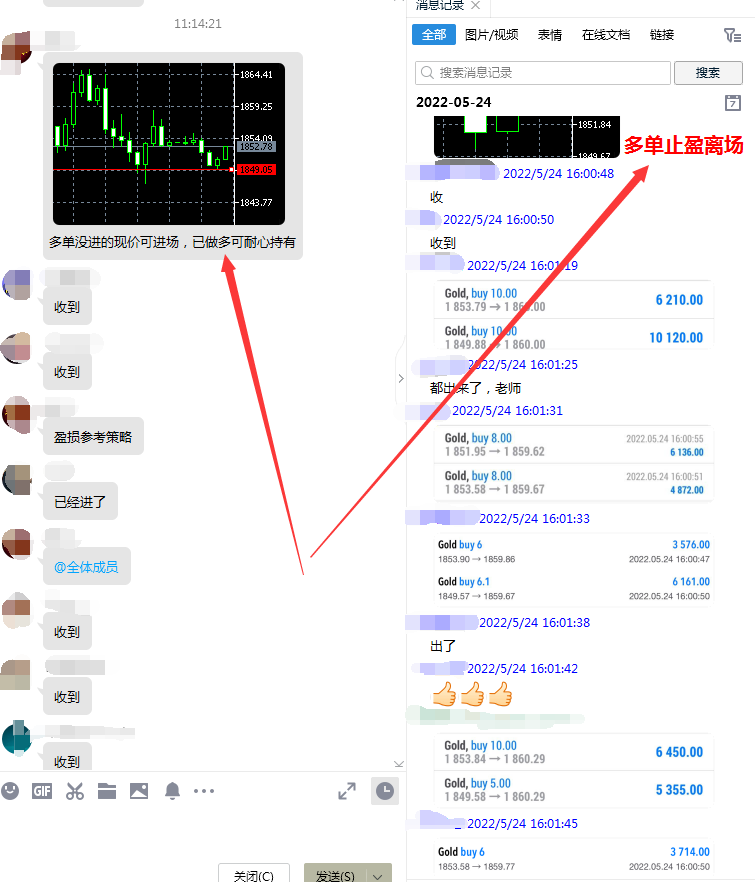755x882 pixels.
Task: Toggle the message history clock icon
Action: (385, 791)
